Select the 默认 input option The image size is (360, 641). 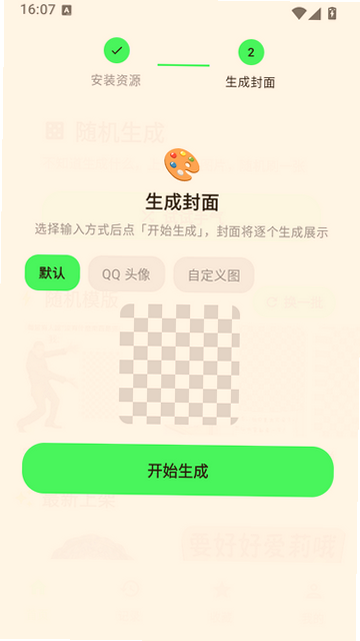click(x=52, y=273)
